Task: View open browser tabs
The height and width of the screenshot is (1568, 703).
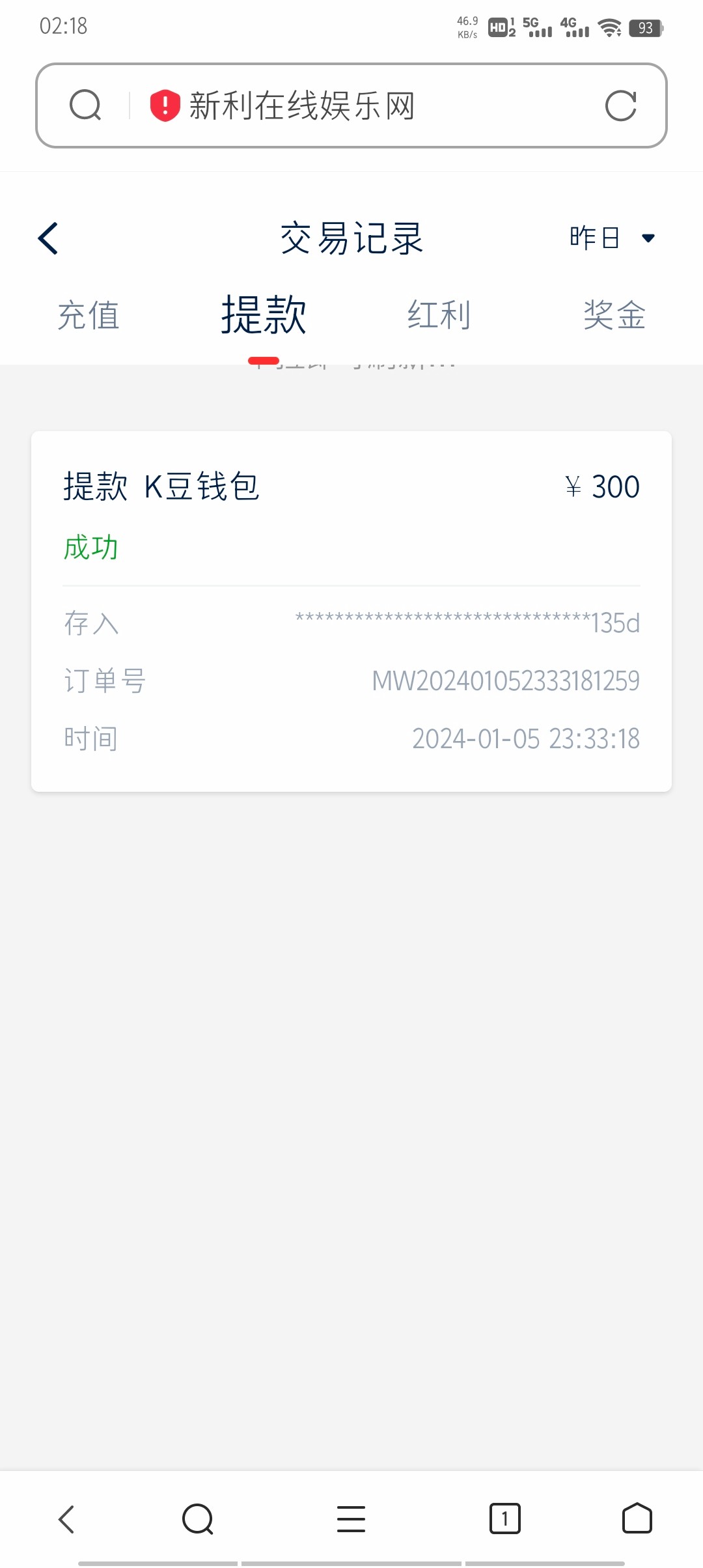Action: tap(504, 1519)
